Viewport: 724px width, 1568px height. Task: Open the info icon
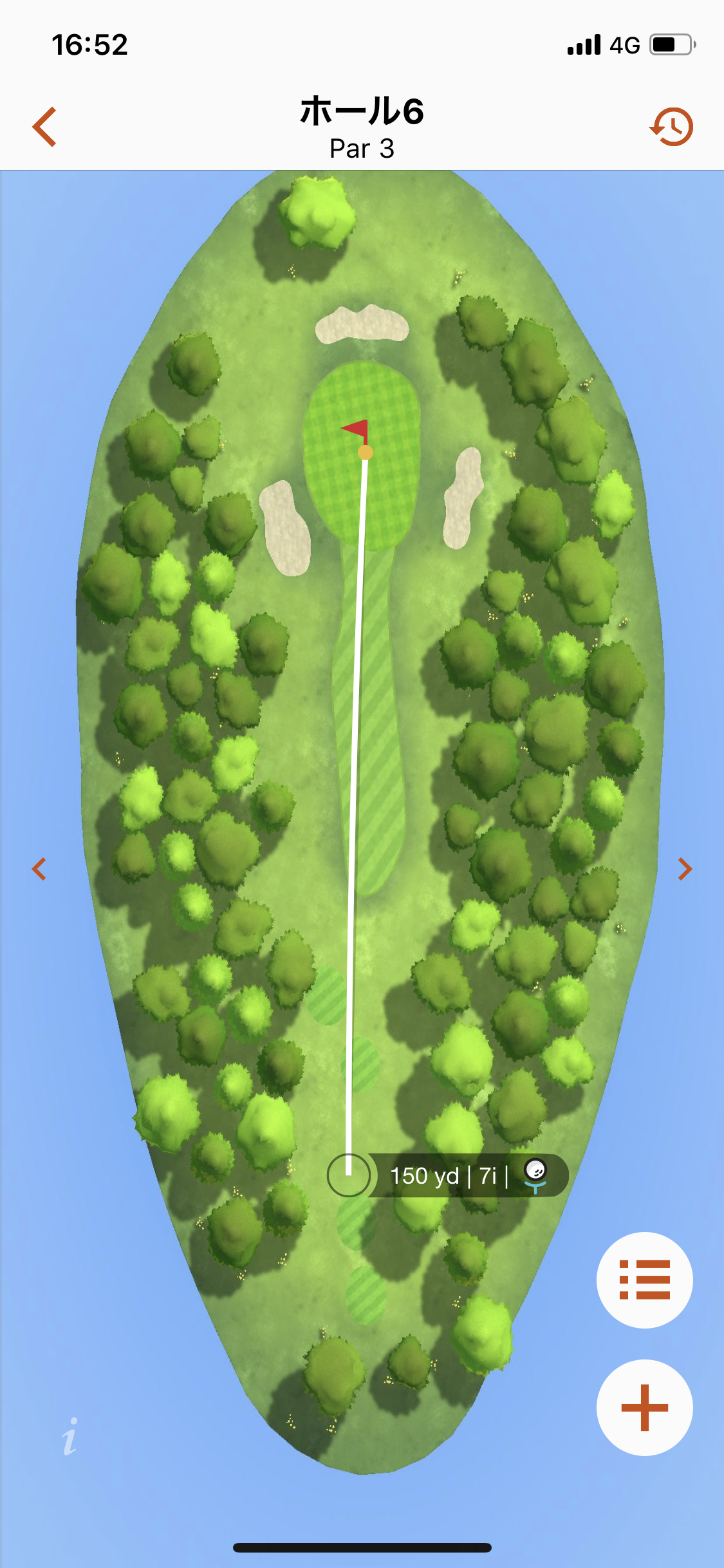(x=70, y=1437)
